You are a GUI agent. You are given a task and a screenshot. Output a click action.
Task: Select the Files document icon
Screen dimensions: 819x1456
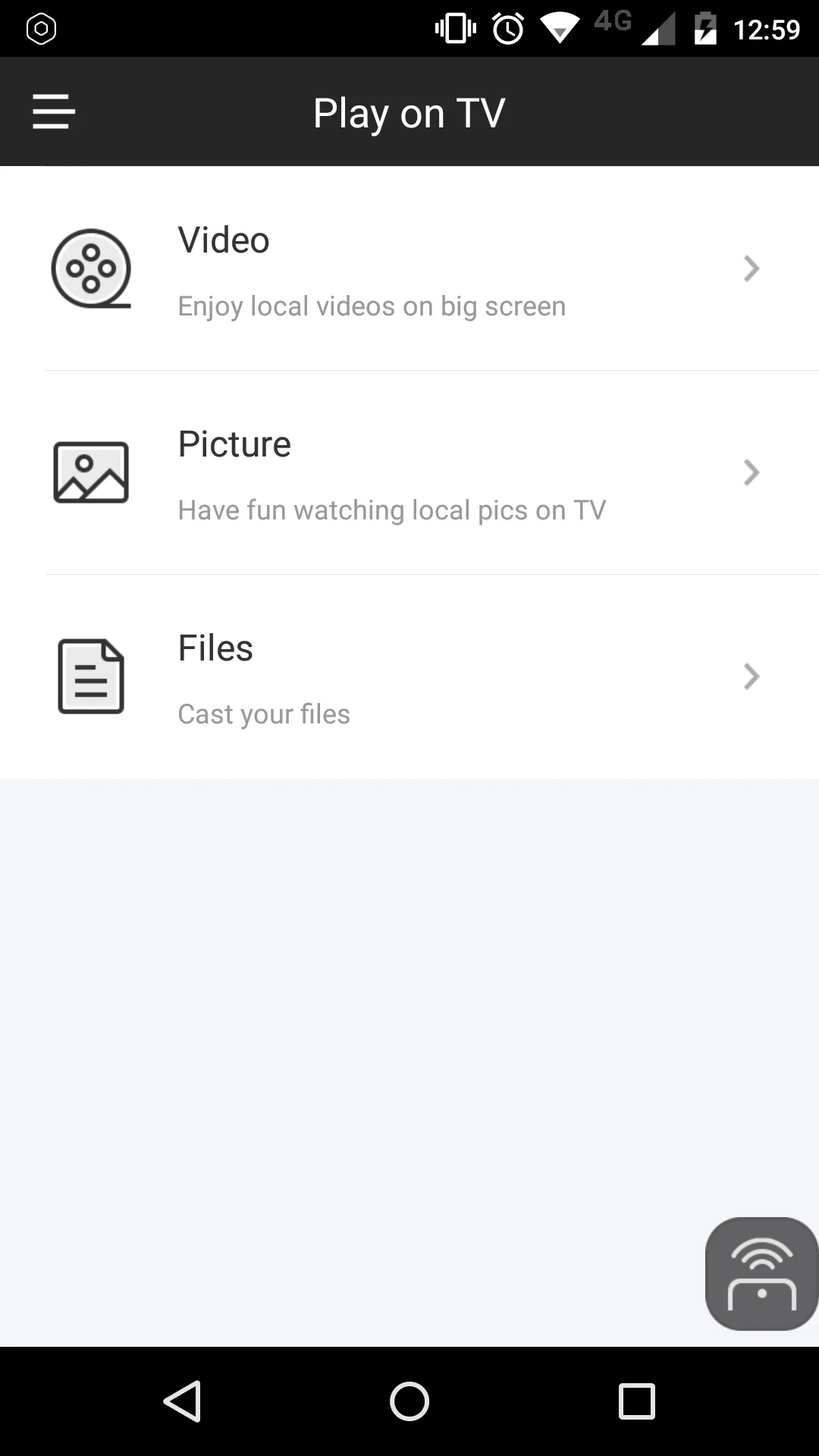[x=90, y=676]
